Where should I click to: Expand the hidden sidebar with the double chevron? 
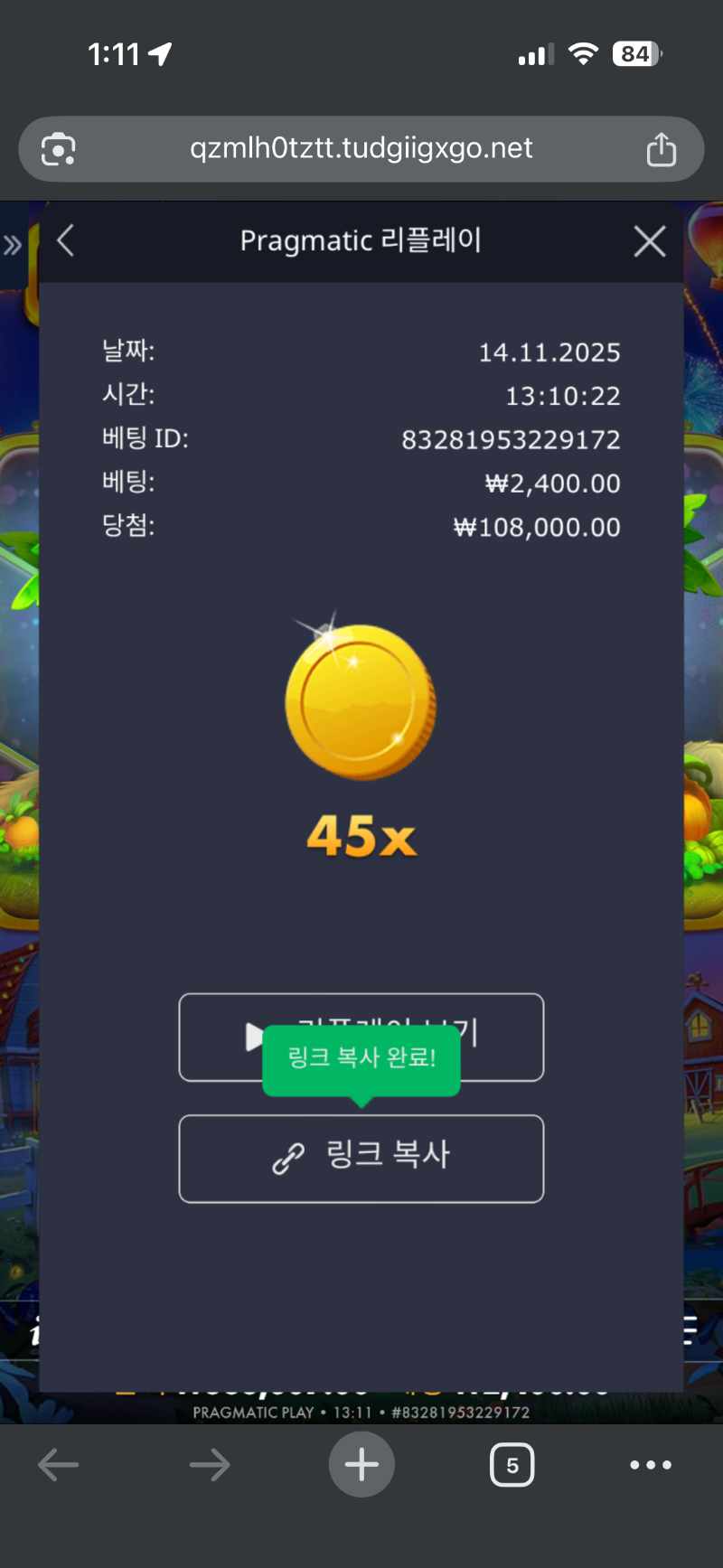13,241
